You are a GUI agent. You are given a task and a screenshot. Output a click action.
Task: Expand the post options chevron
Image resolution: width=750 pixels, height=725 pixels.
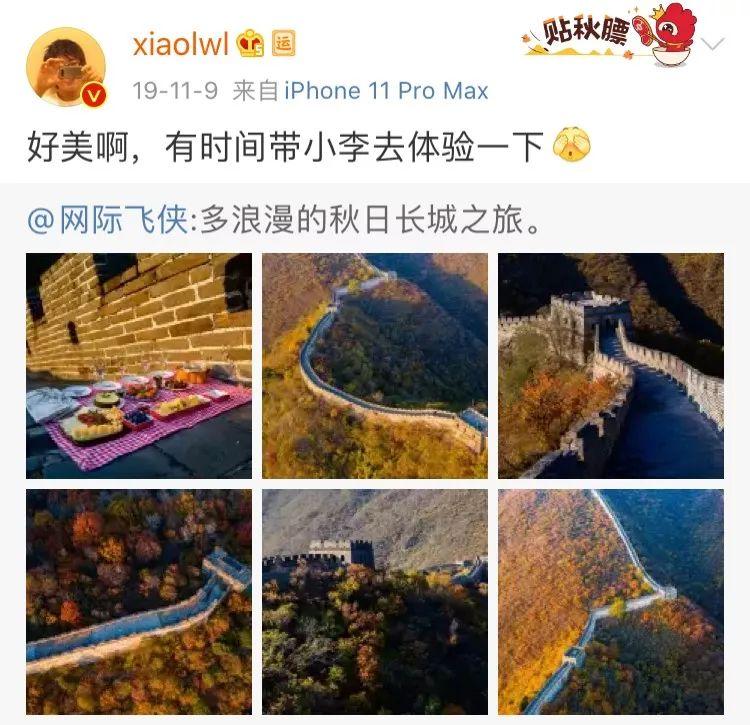click(713, 45)
